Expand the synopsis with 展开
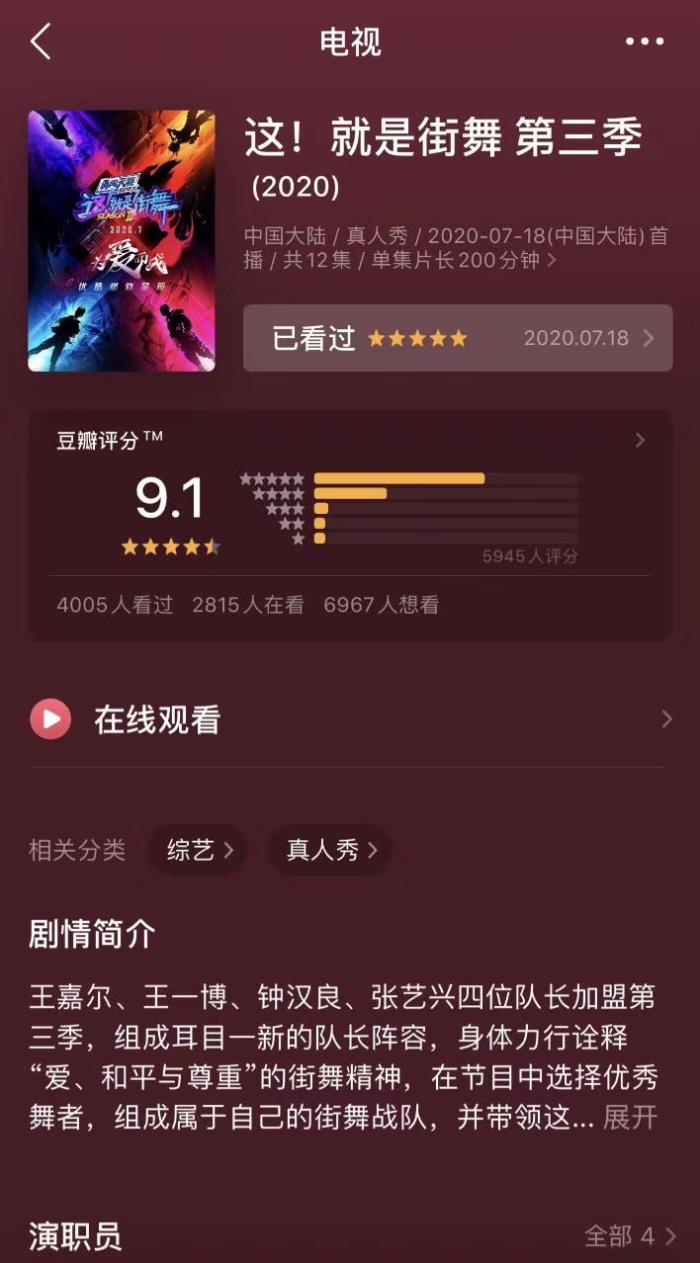Viewport: 700px width, 1263px height. 630,1117
